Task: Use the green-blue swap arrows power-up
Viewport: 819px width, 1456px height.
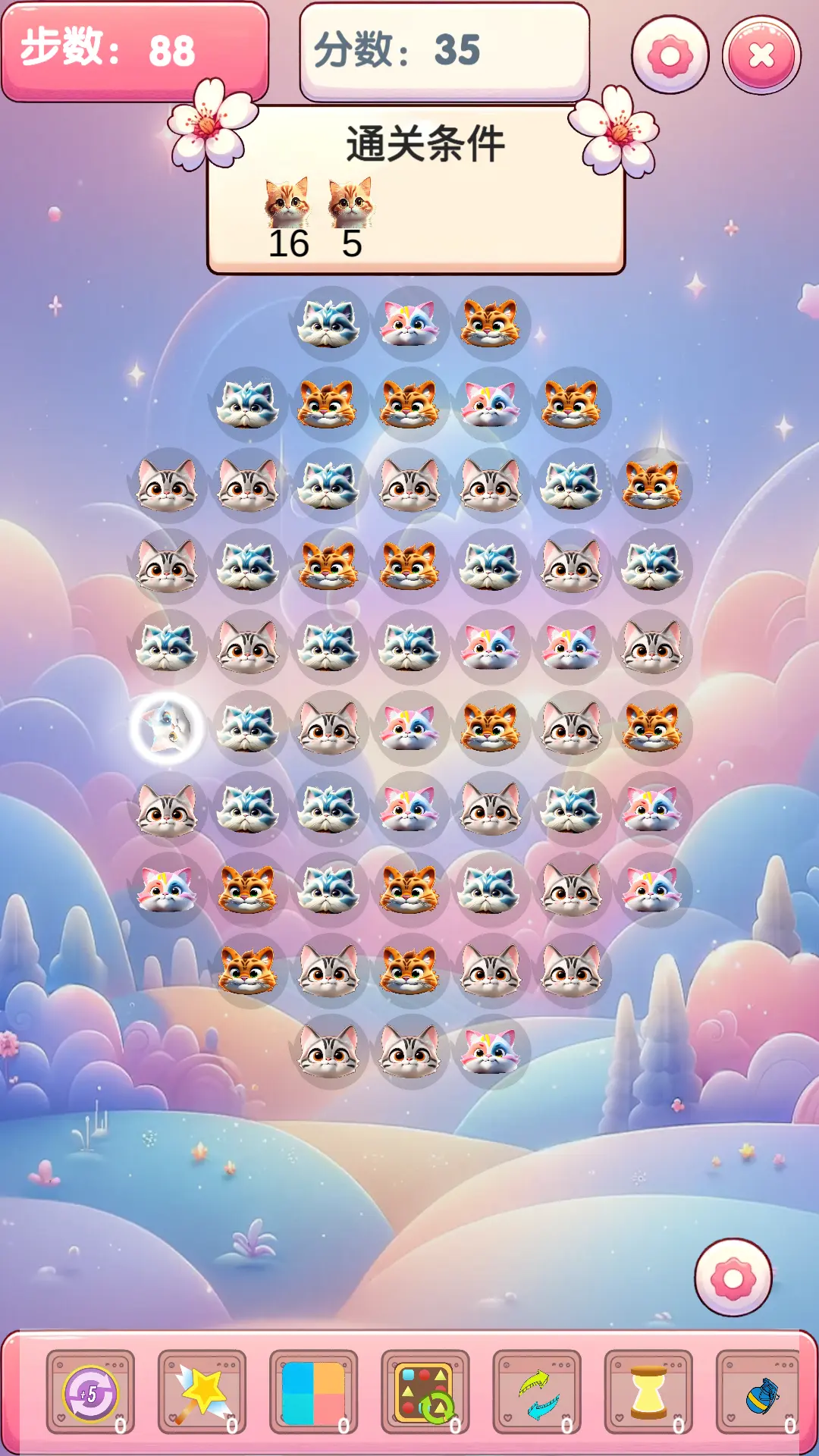Action: point(537,1392)
